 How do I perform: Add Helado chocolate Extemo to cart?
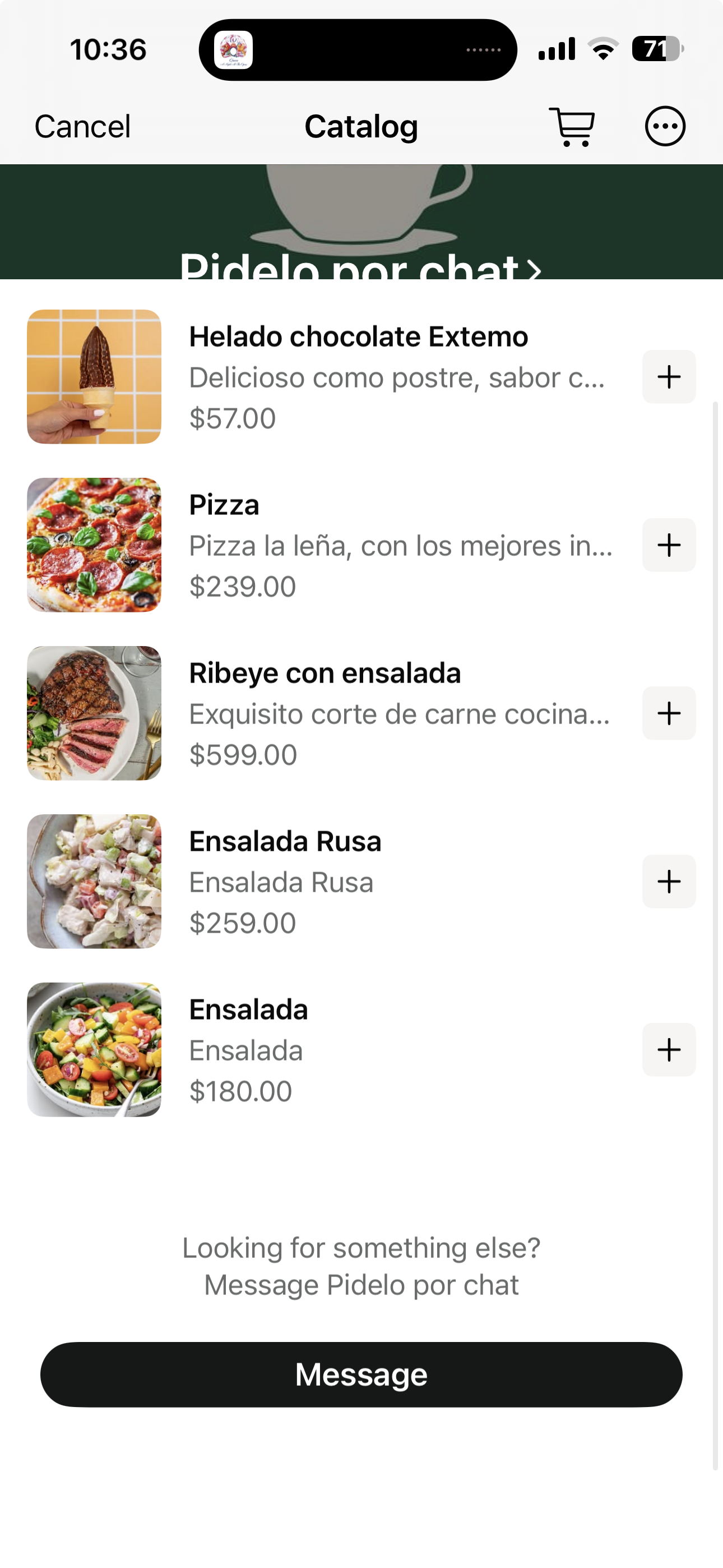(668, 376)
